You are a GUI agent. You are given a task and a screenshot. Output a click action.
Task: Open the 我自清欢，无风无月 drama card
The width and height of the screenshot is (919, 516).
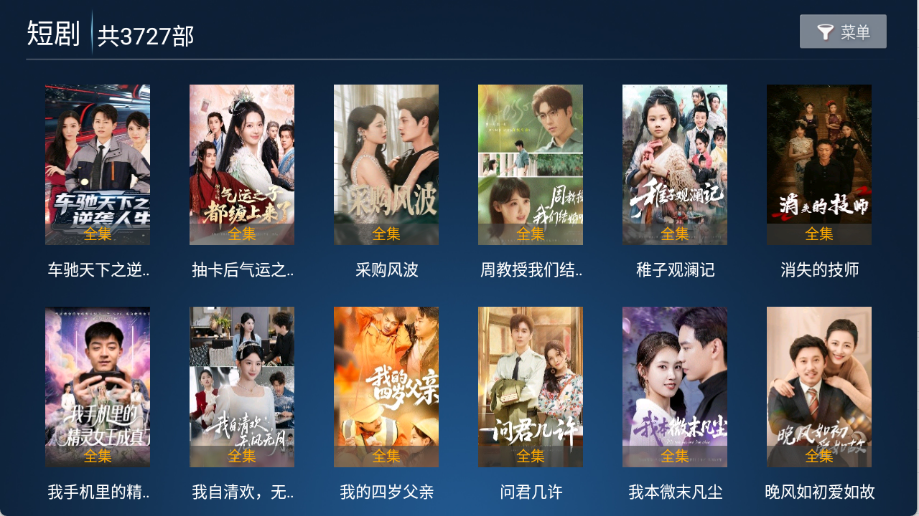242,387
